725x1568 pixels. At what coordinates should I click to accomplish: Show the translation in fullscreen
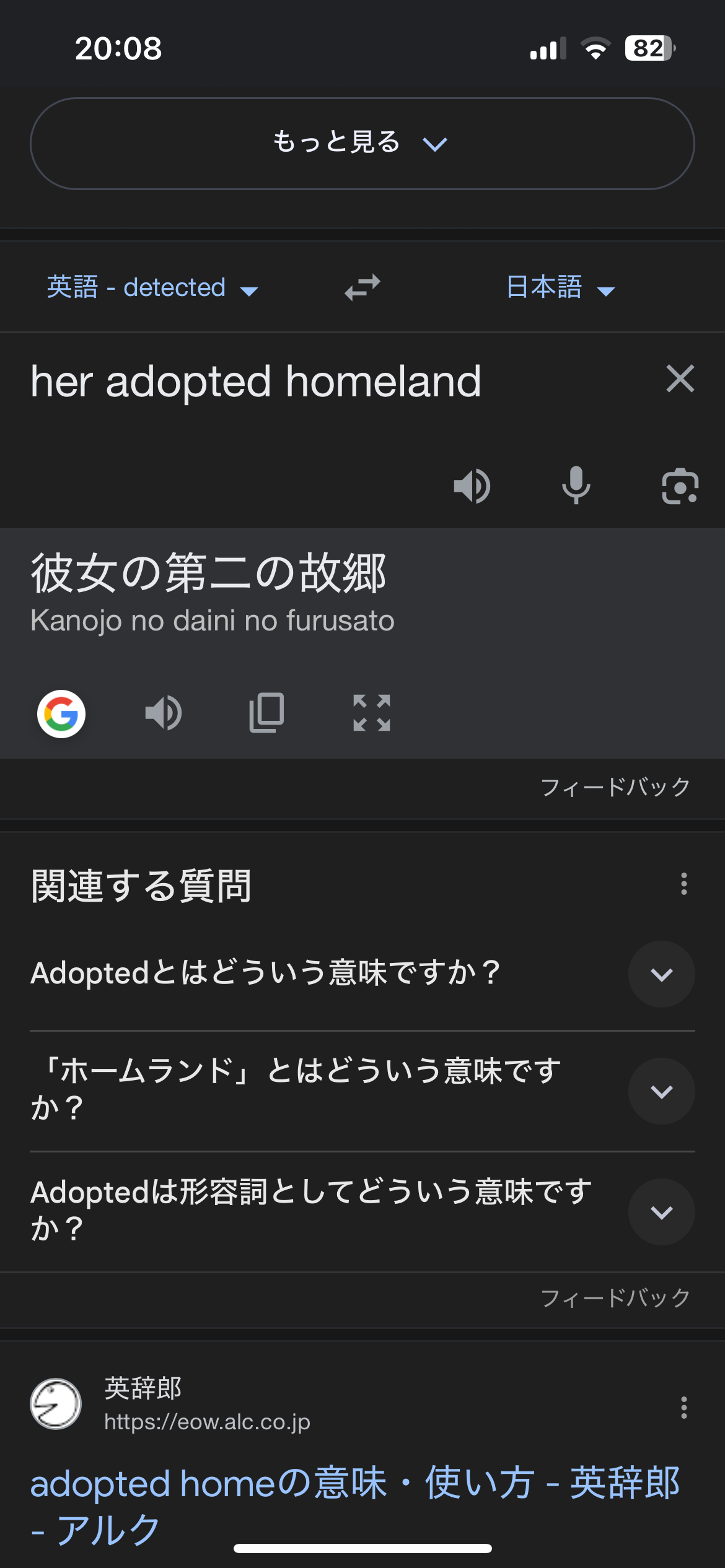[x=372, y=713]
